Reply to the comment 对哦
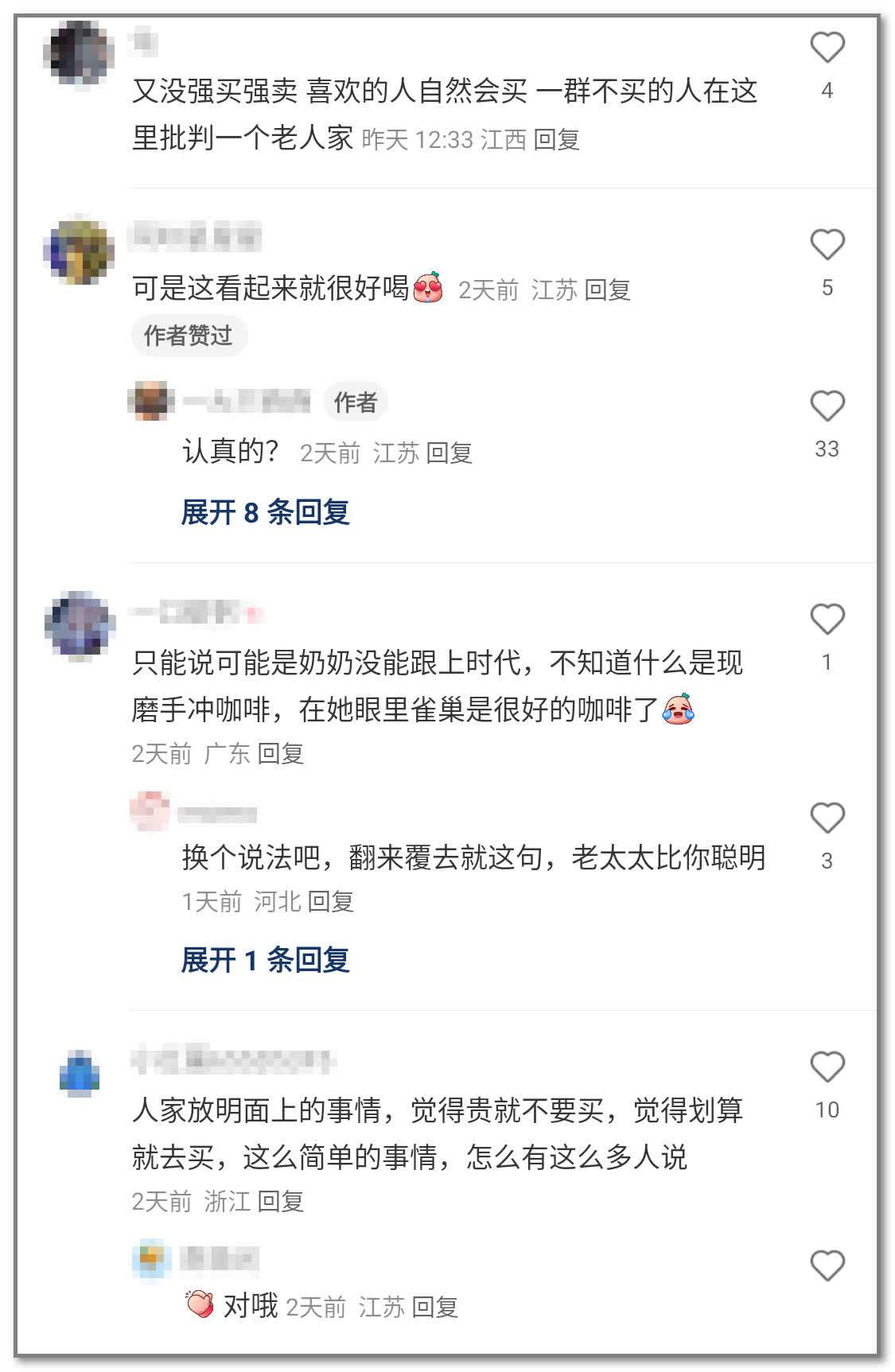 435,1307
